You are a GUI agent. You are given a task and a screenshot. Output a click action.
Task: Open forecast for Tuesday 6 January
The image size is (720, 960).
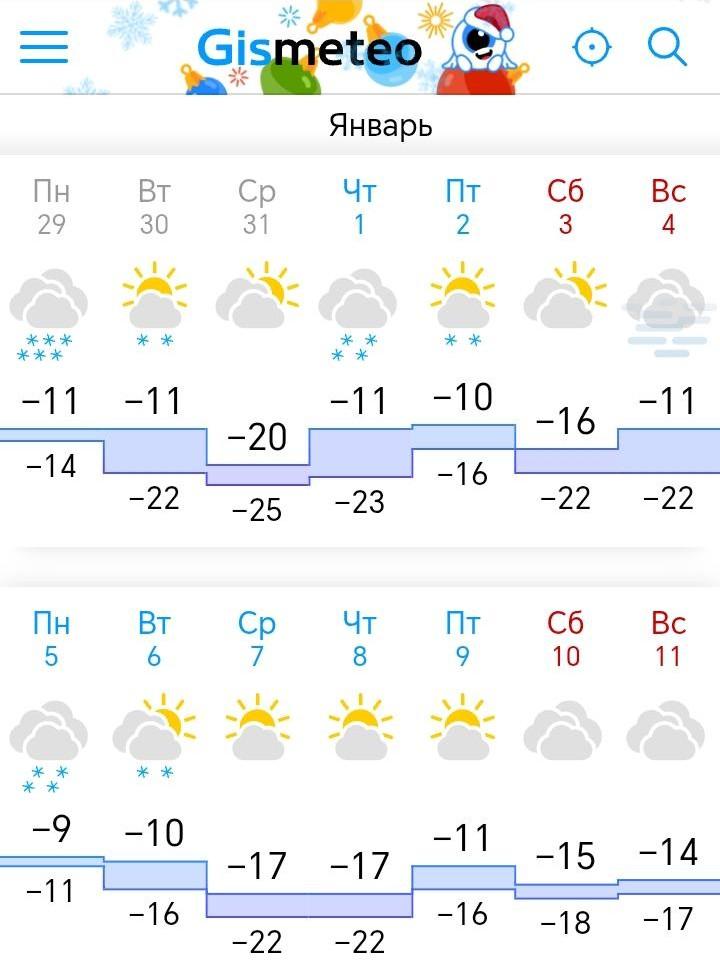(154, 780)
